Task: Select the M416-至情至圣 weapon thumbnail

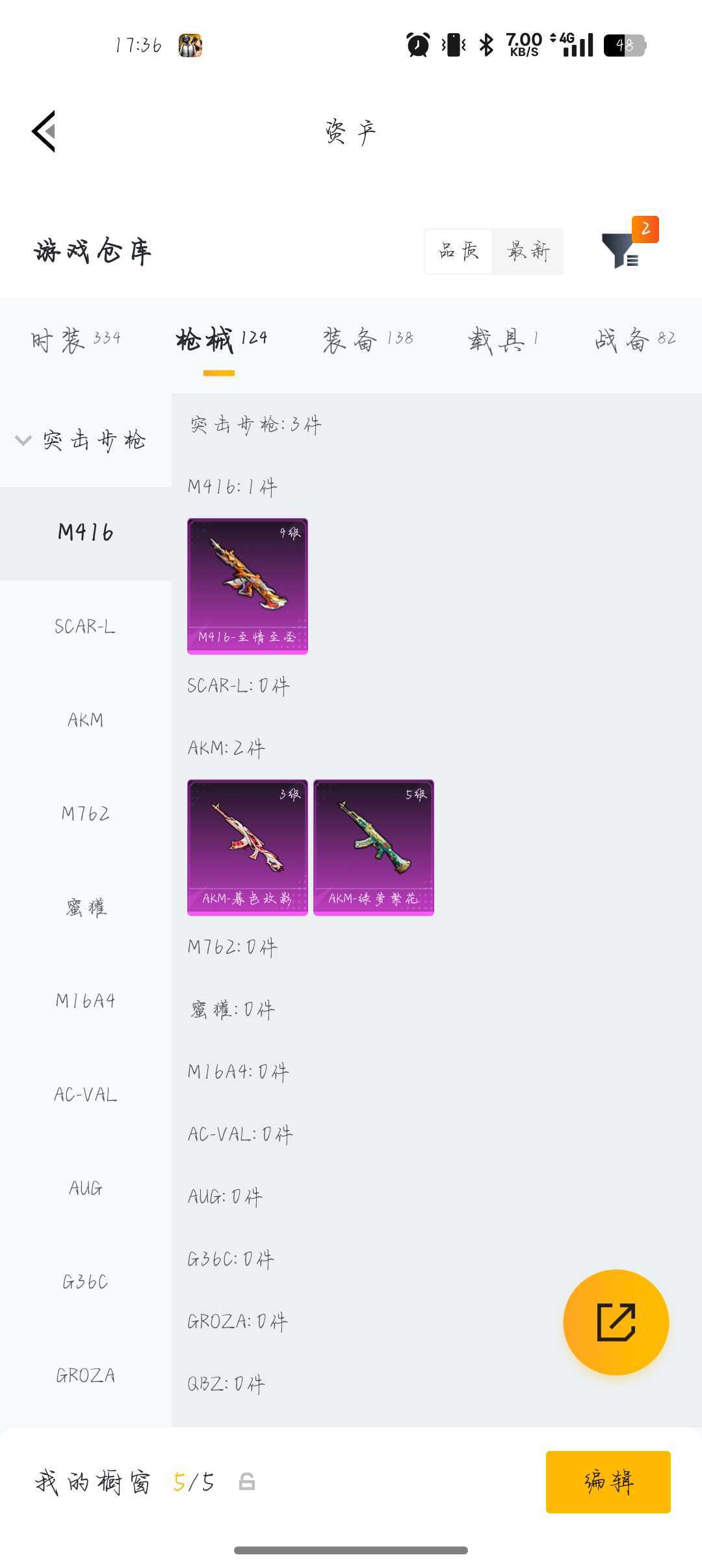Action: 247,584
